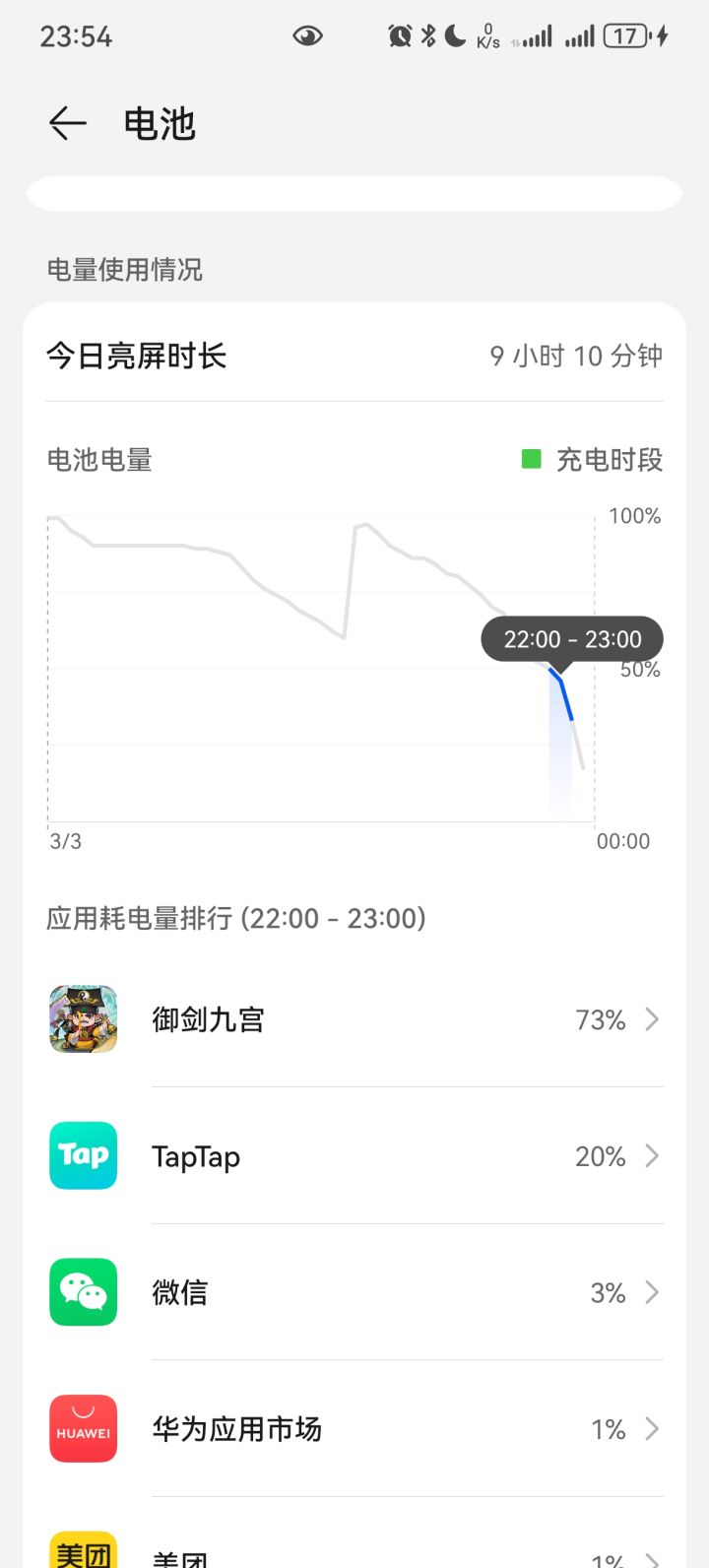The image size is (709, 1568).
Task: Dismiss the 22:00 – 23:00 tooltip
Action: 571,638
